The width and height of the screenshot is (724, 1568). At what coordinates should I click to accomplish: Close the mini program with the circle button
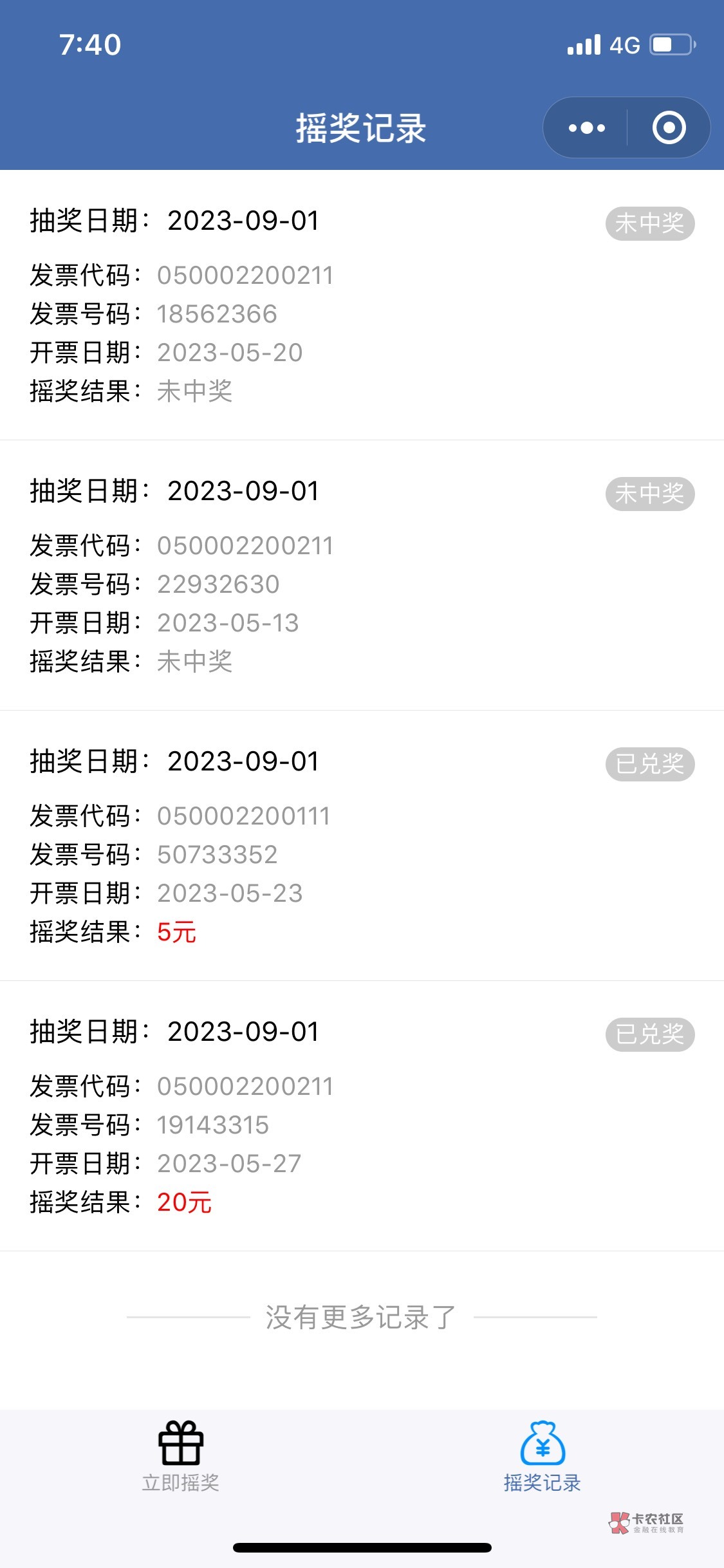pos(669,127)
